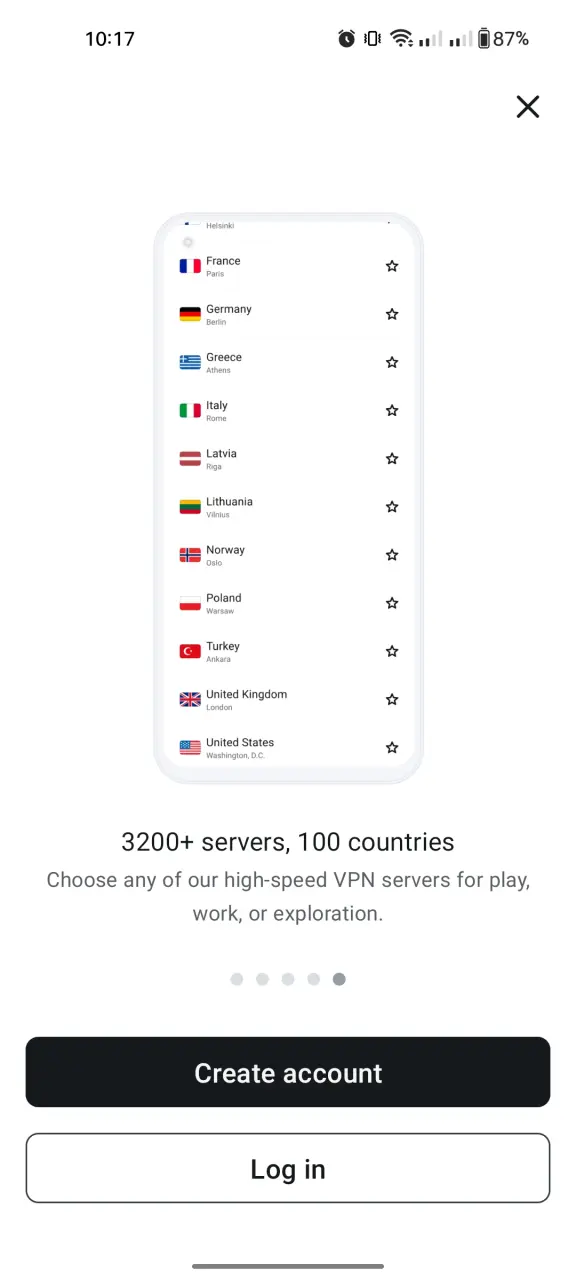Tap the Create account button

[x=288, y=1072]
